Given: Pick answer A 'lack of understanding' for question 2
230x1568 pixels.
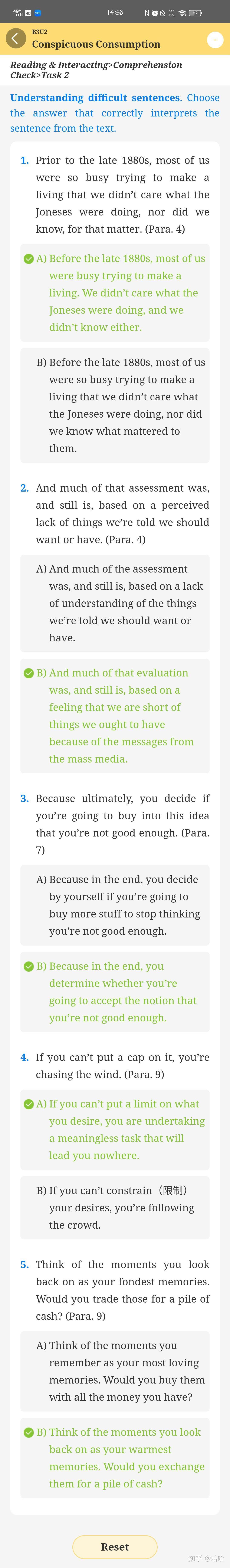Looking at the screenshot, I should coord(115,603).
